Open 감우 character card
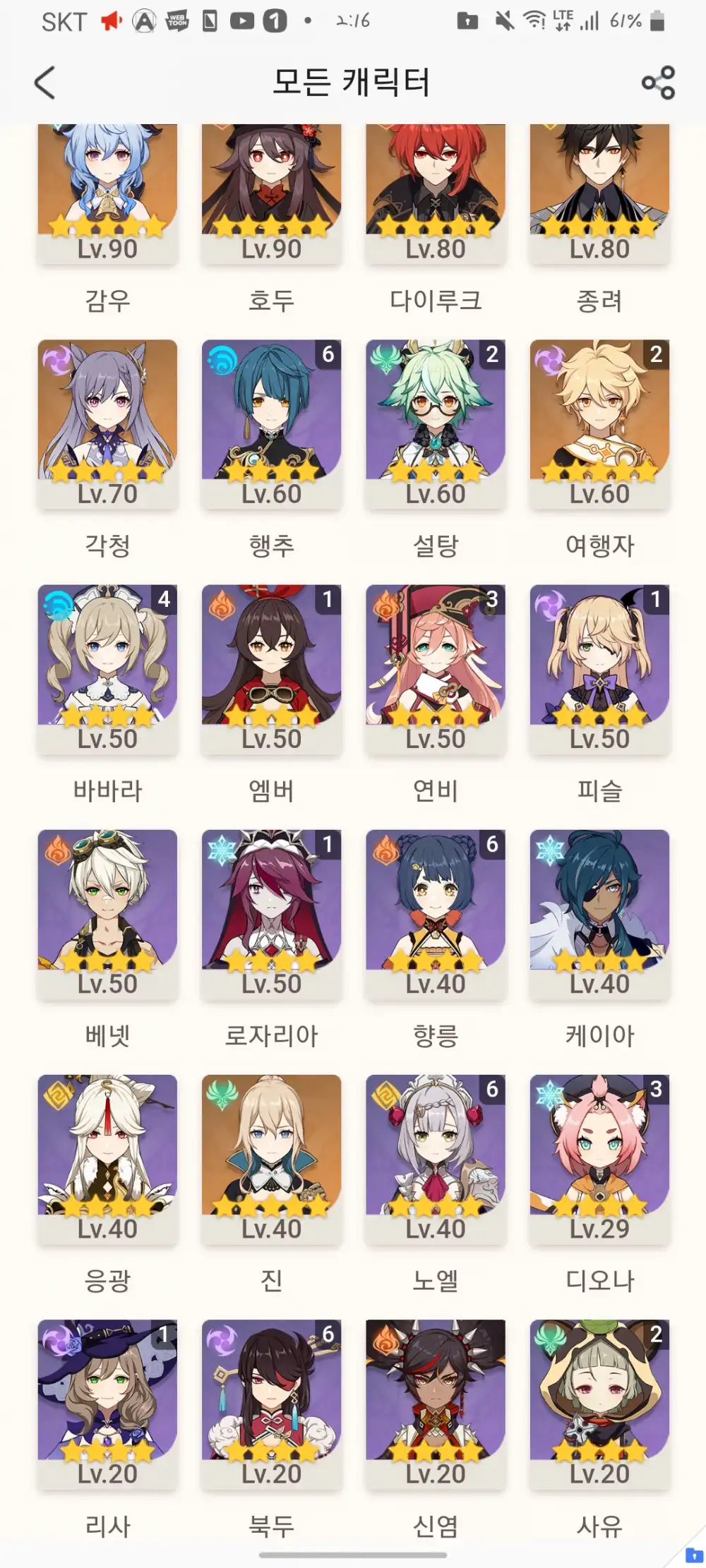 click(x=107, y=192)
